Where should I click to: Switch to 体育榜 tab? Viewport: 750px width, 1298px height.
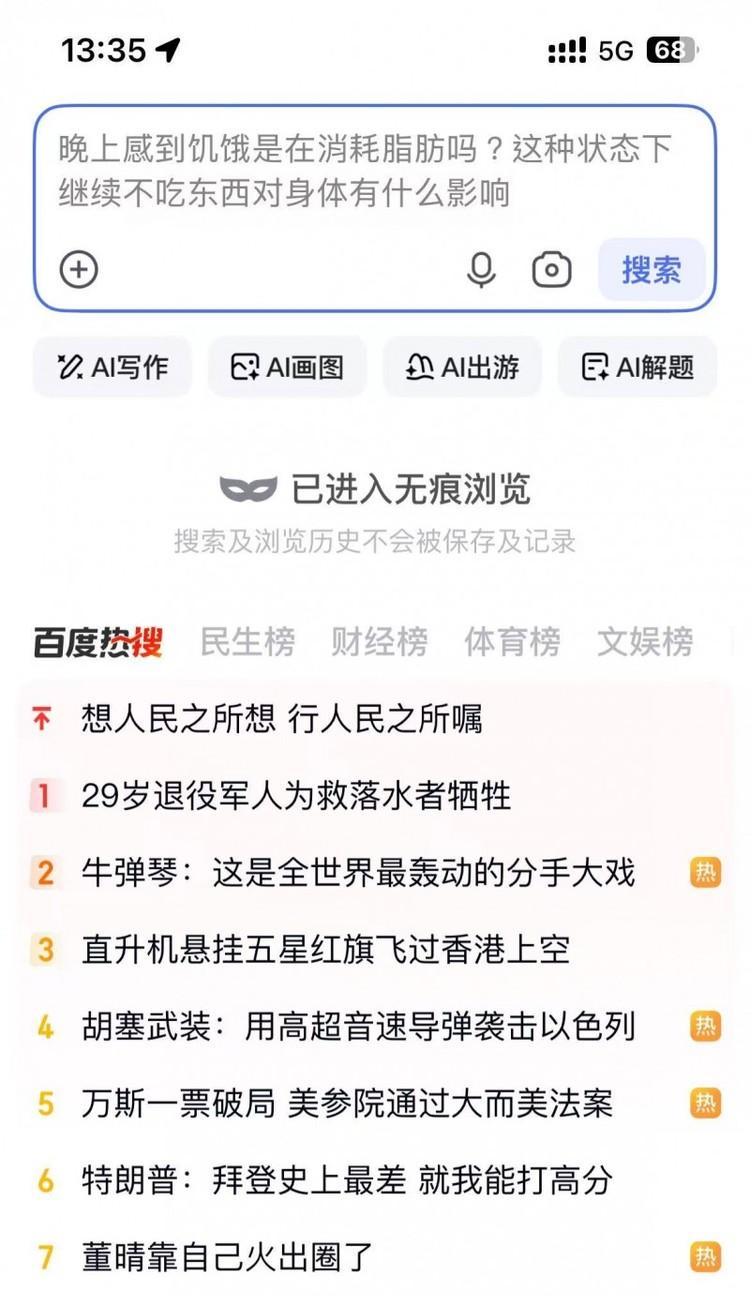512,641
